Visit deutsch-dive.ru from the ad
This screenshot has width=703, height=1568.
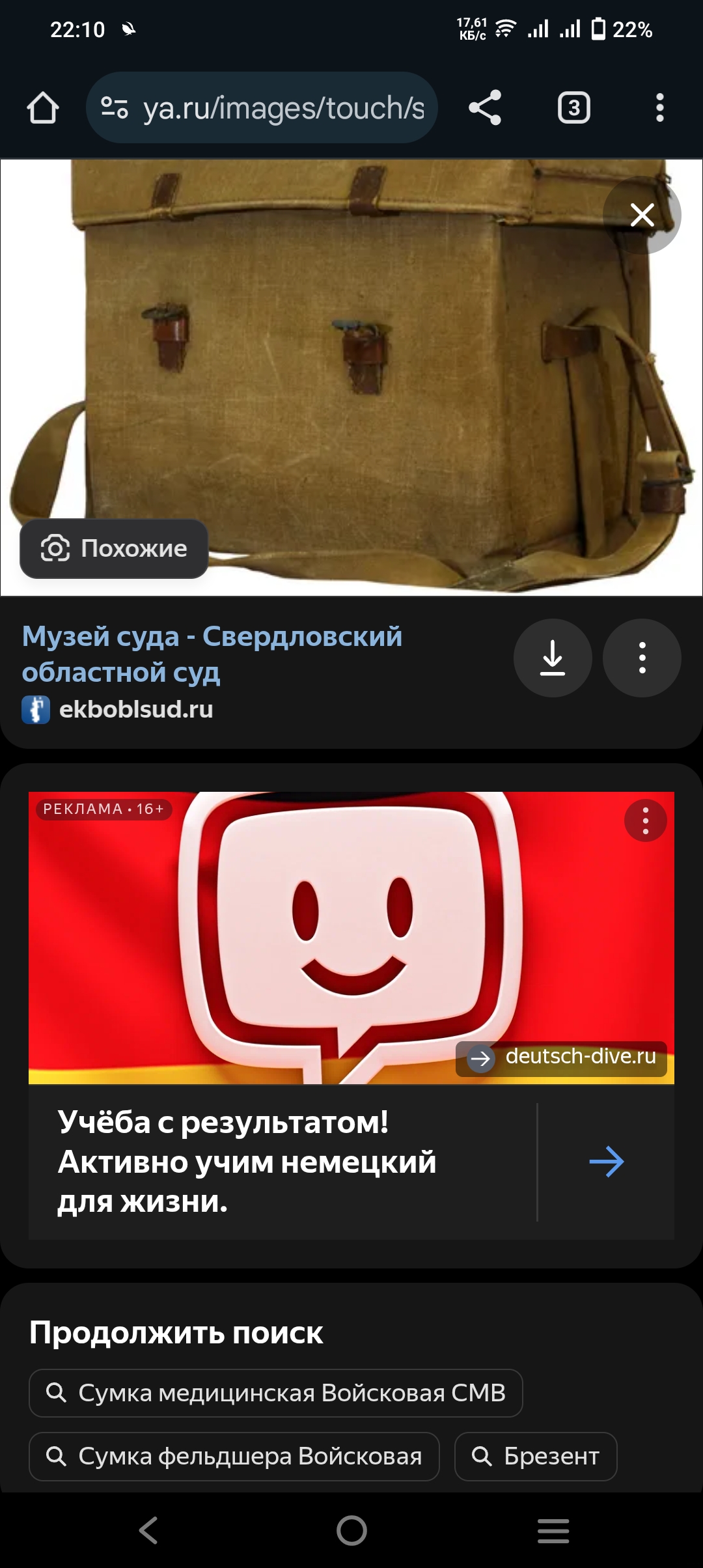click(x=561, y=1058)
